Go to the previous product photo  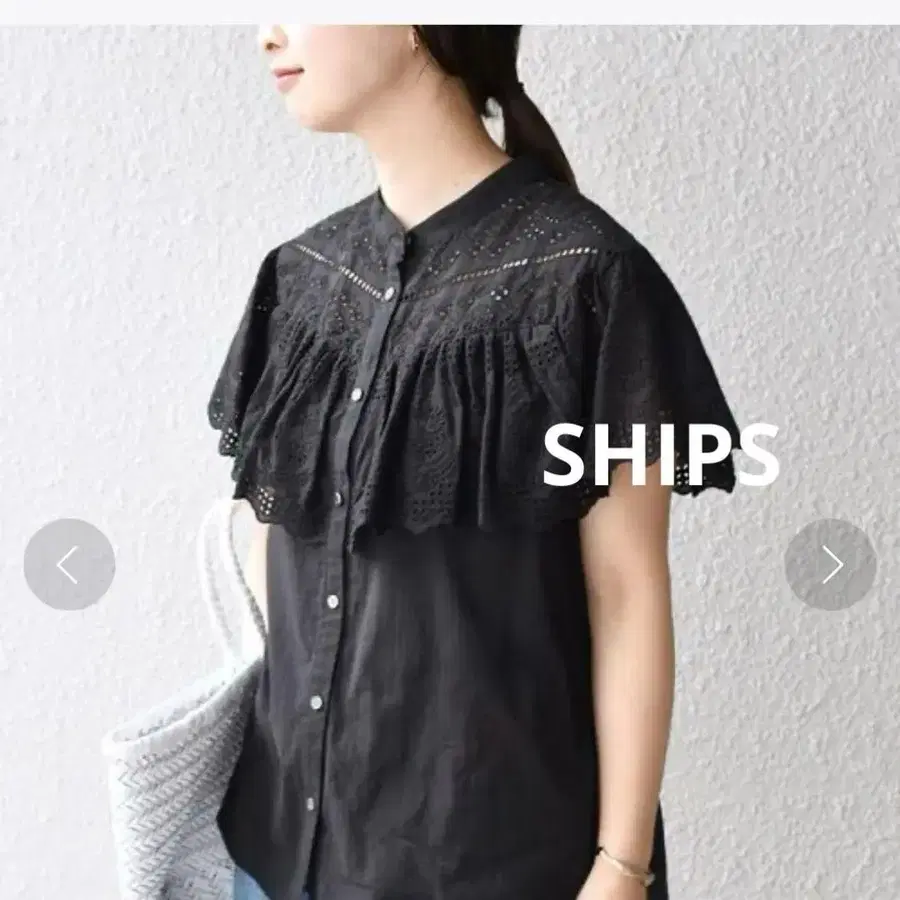69,564
